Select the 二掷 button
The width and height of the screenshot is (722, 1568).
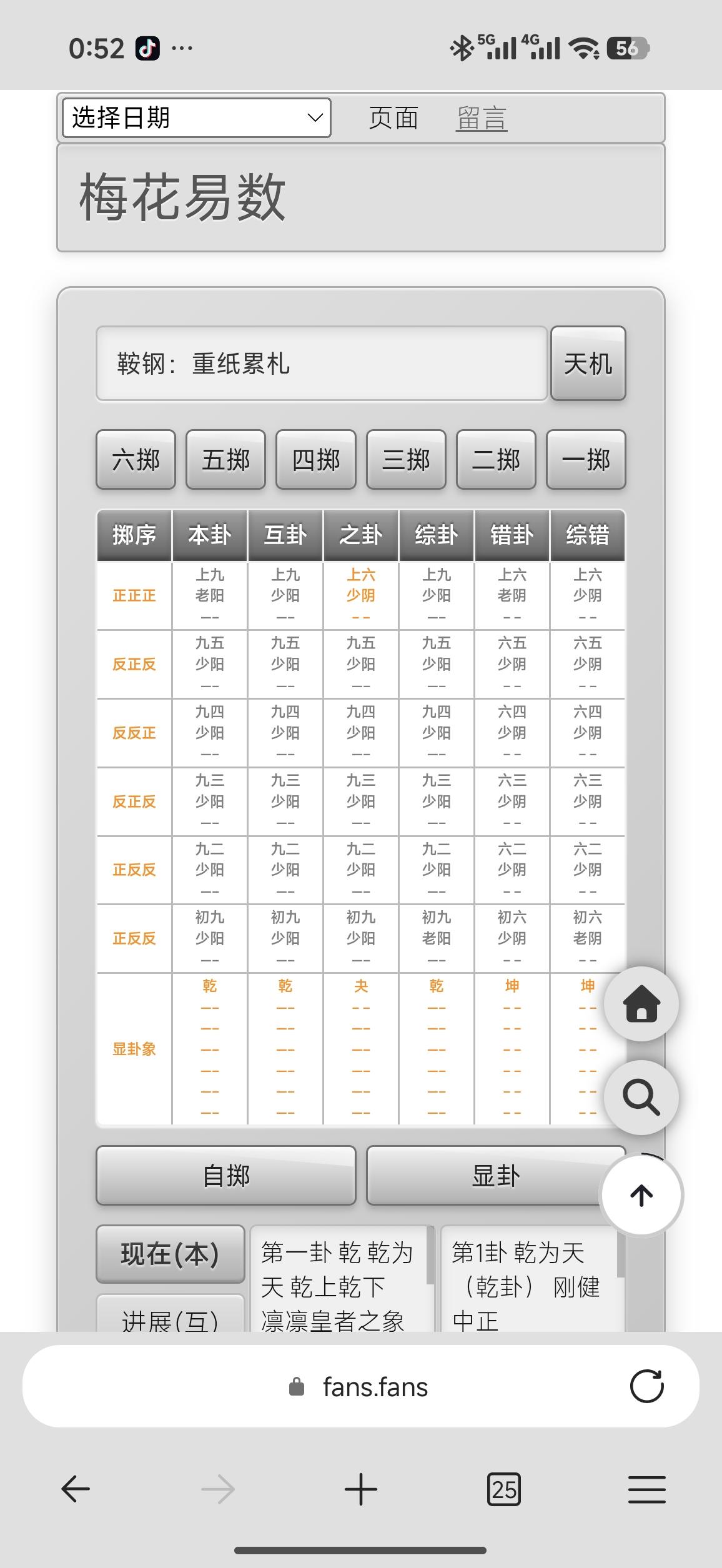[496, 460]
